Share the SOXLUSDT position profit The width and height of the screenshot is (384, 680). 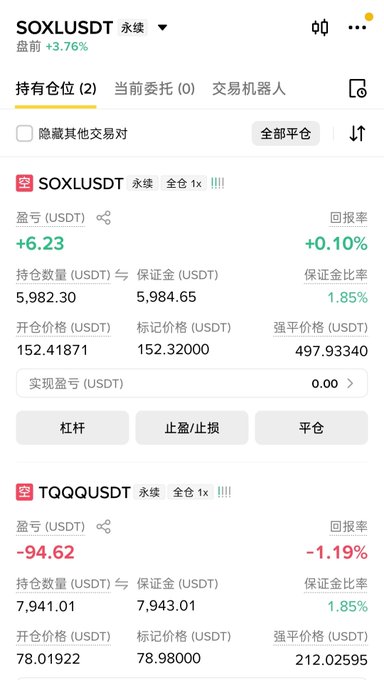tap(103, 218)
